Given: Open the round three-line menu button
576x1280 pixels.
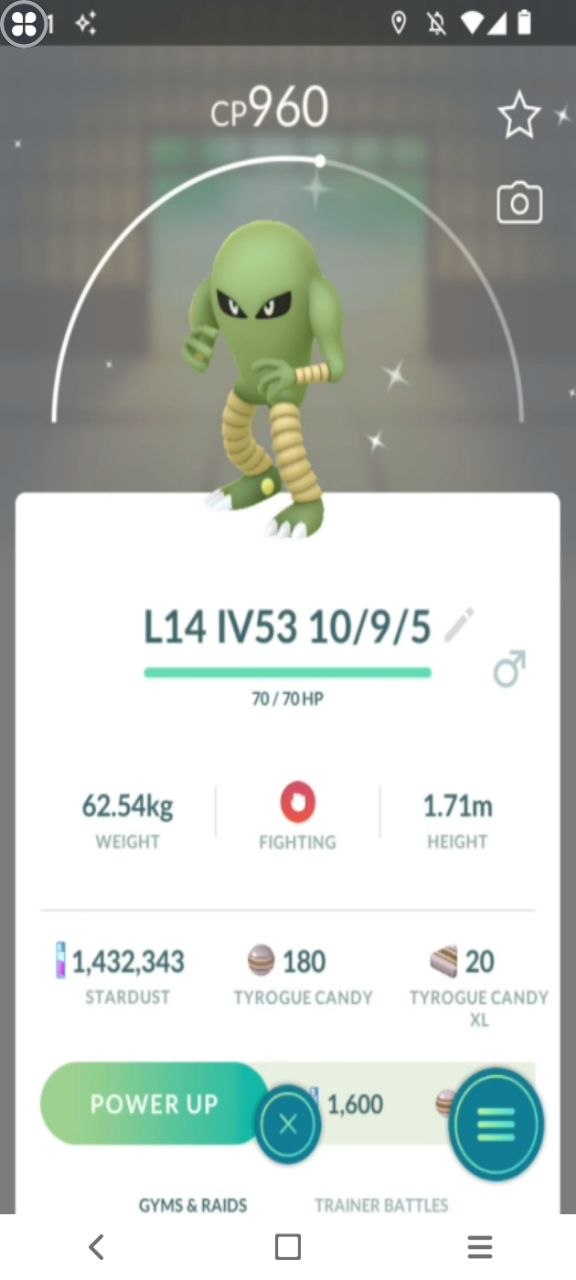Looking at the screenshot, I should [496, 1125].
